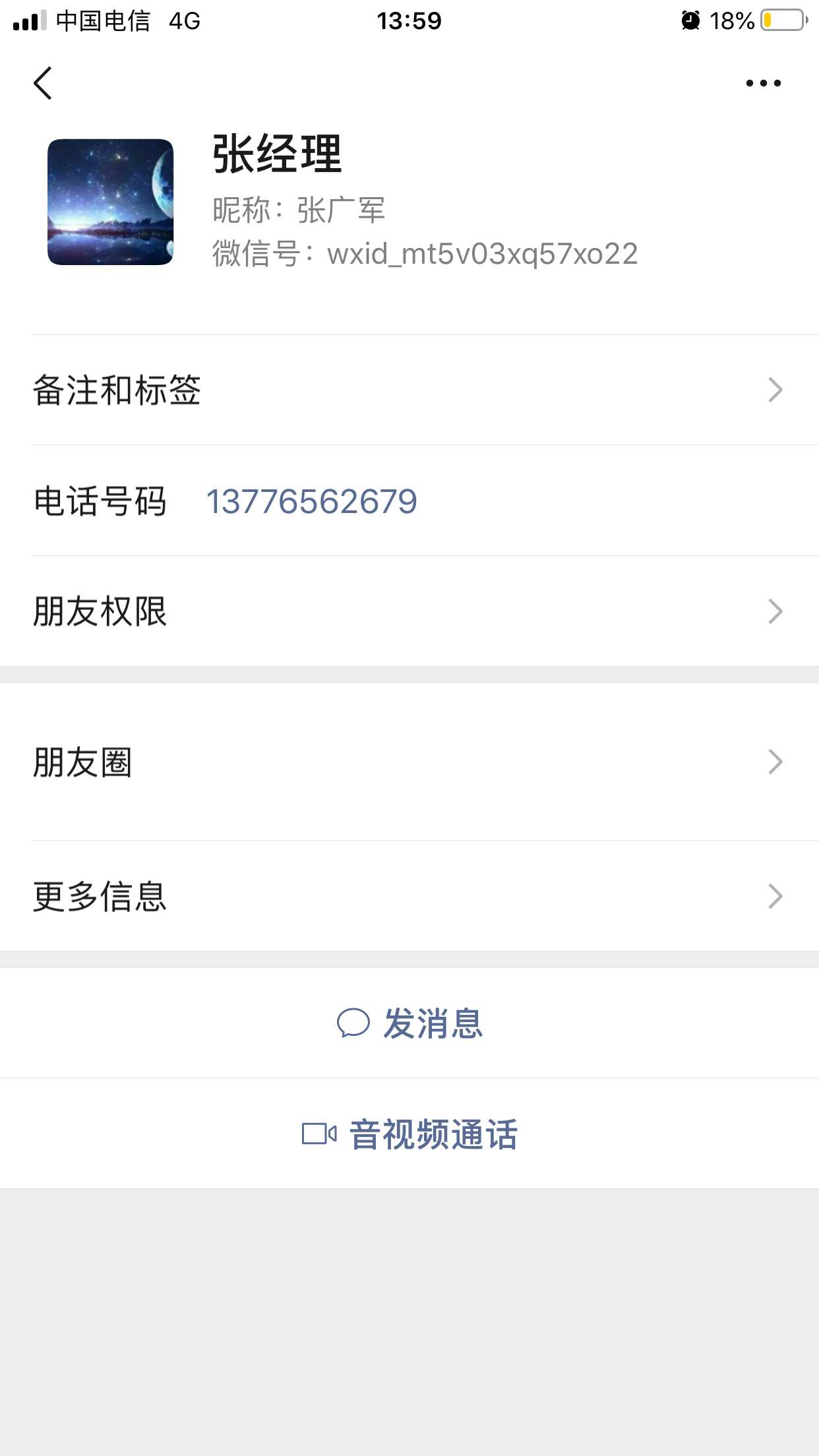Open the three-dot overflow menu
The width and height of the screenshot is (819, 1456).
point(763,83)
